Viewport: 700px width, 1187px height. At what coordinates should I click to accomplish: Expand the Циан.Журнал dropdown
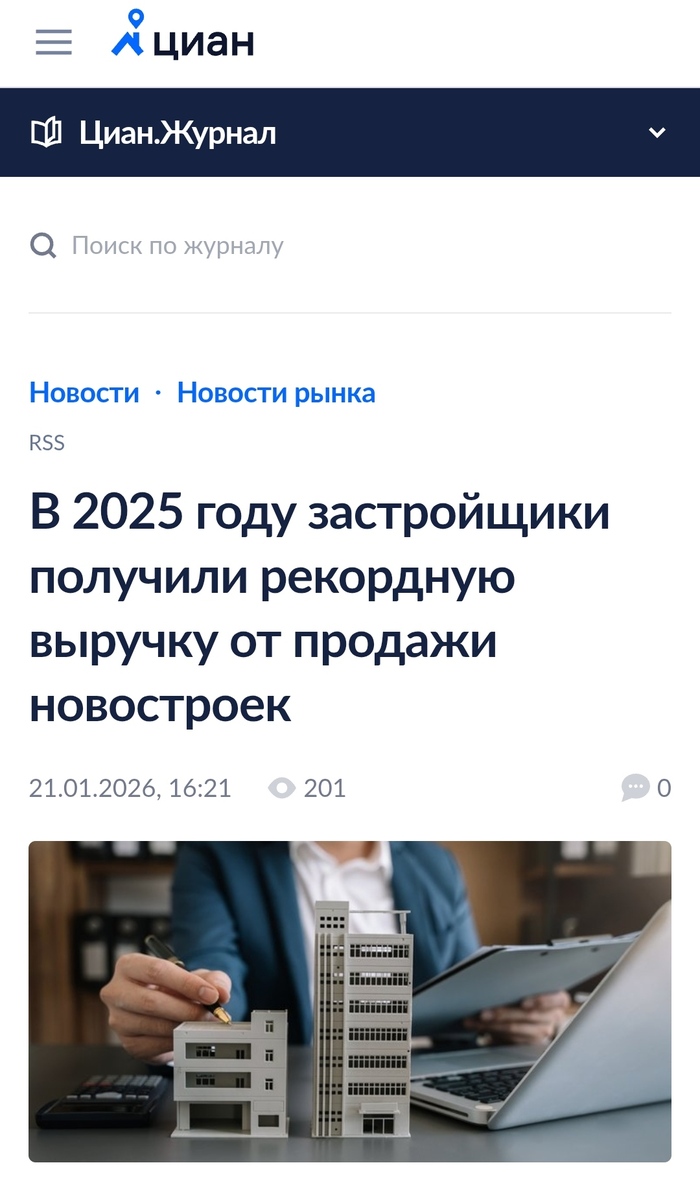click(657, 133)
